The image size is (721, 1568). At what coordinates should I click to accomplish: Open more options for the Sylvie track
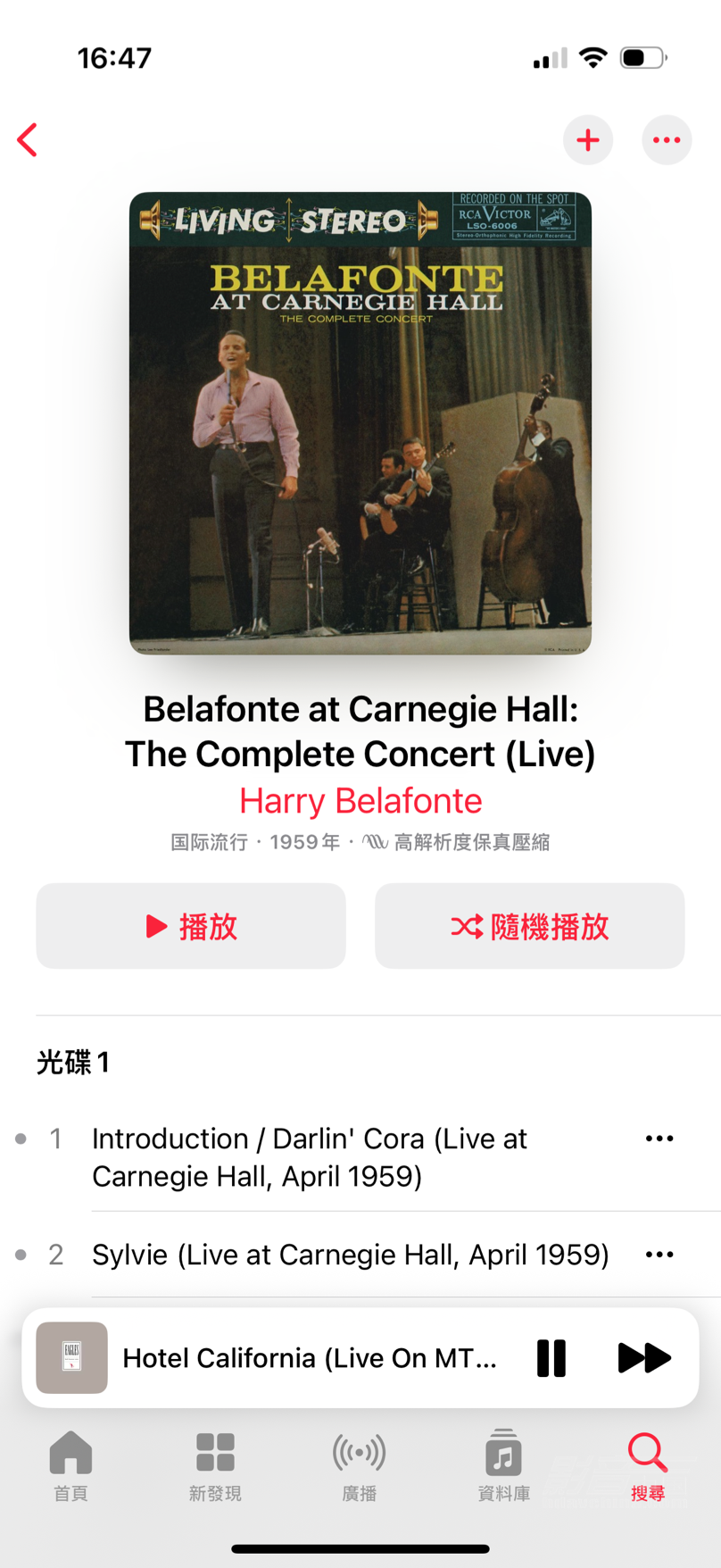coord(659,1255)
